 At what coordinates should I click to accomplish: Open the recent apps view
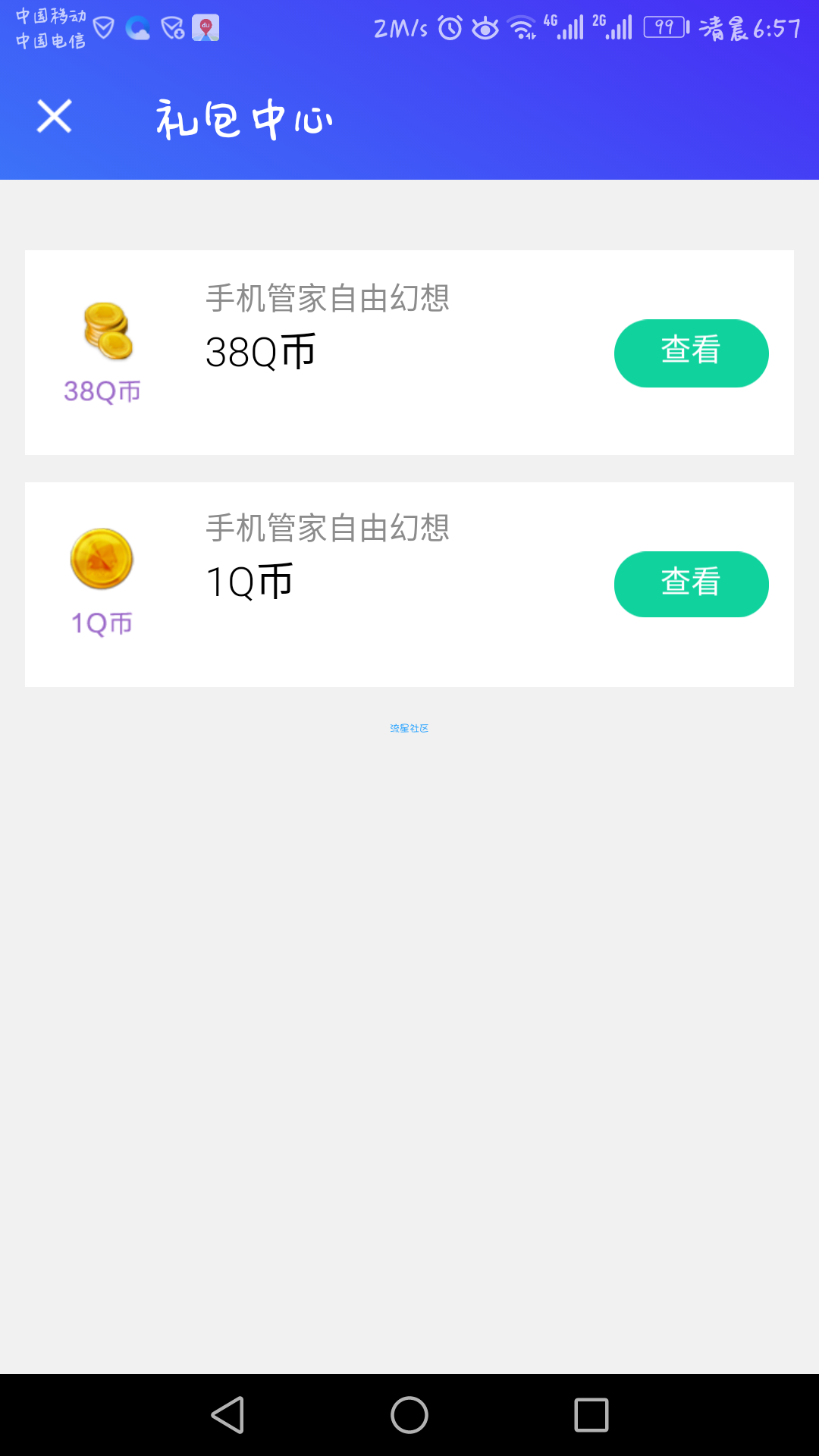pyautogui.click(x=591, y=1415)
